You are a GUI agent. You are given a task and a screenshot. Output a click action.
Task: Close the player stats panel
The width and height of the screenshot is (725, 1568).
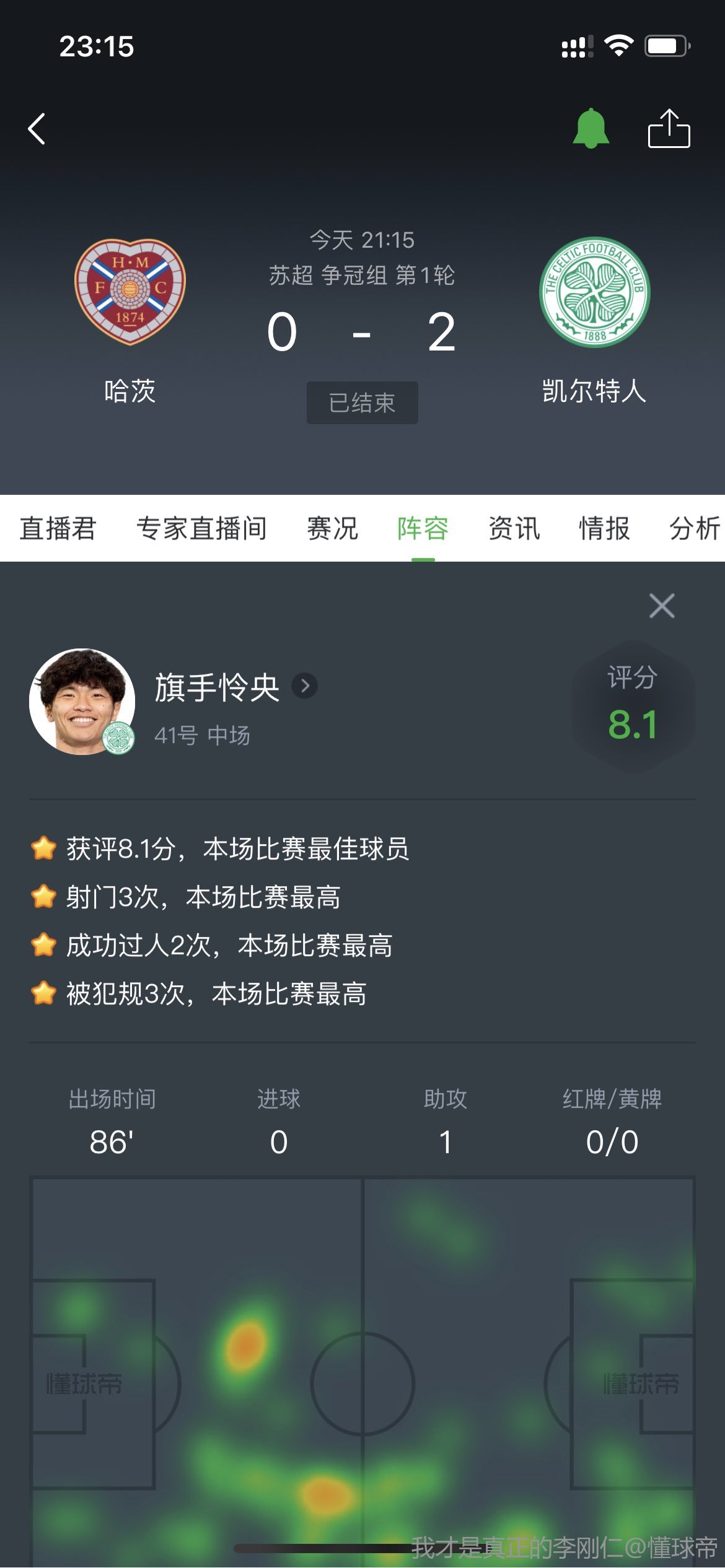coord(661,606)
